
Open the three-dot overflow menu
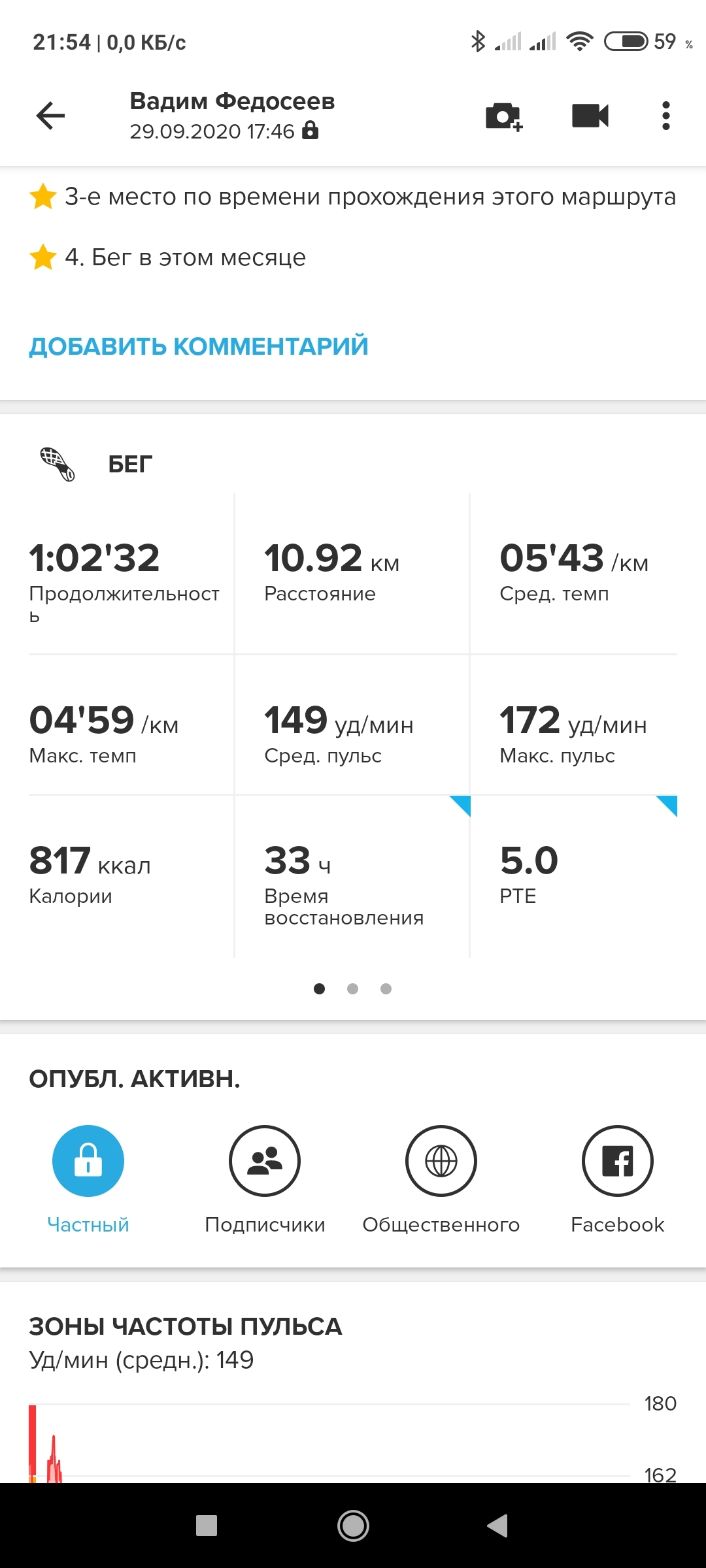(x=665, y=116)
